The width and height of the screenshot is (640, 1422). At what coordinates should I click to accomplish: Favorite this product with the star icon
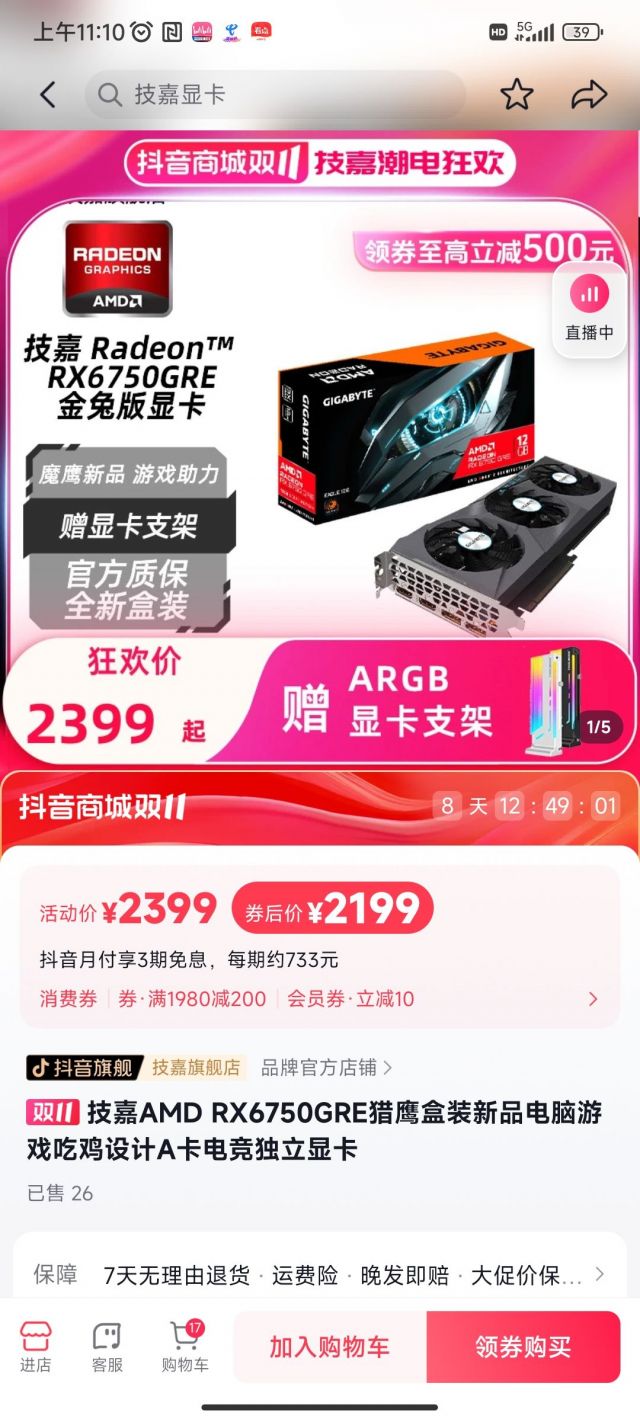tap(516, 95)
